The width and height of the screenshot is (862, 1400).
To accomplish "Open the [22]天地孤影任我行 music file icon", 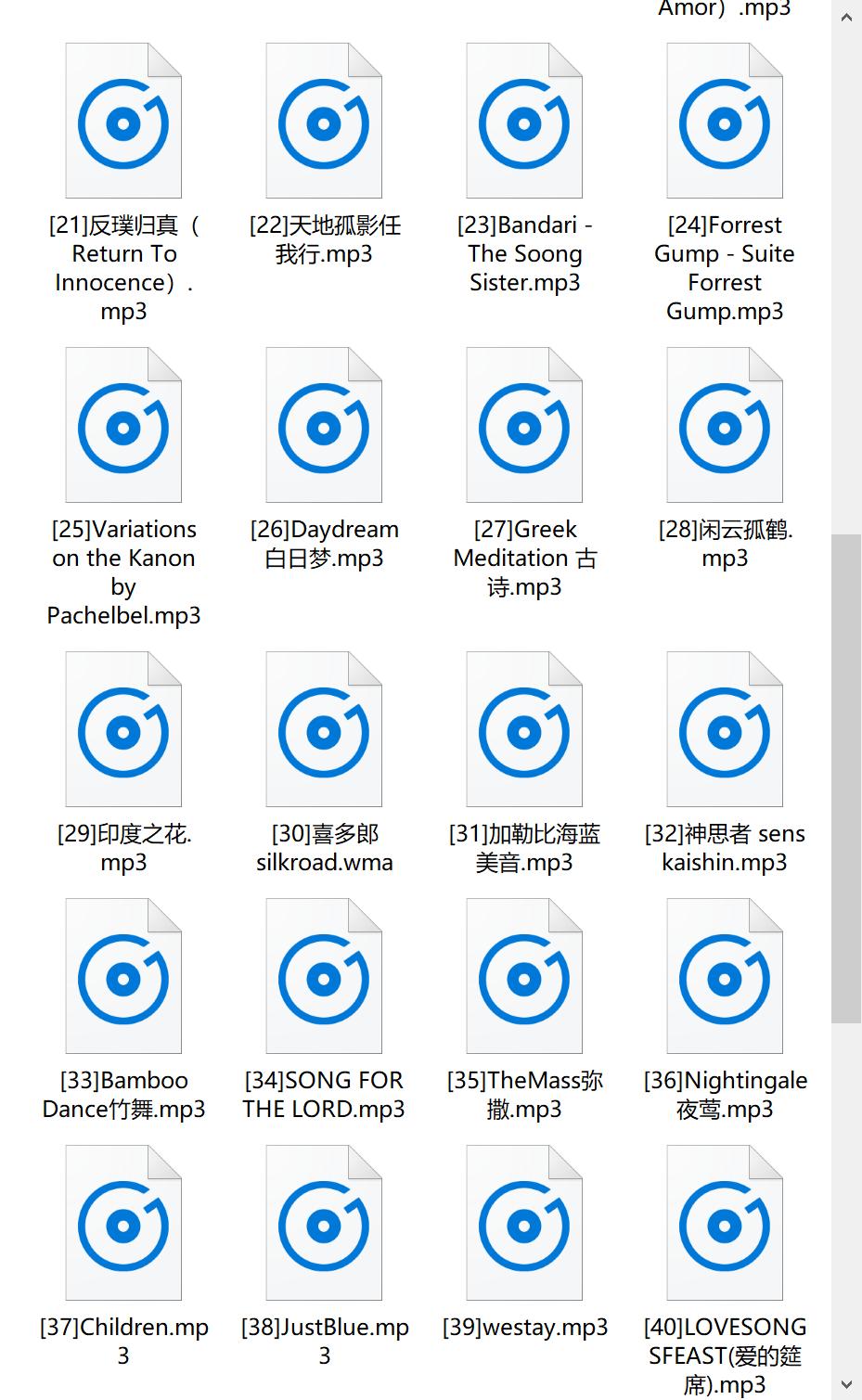I will (324, 122).
